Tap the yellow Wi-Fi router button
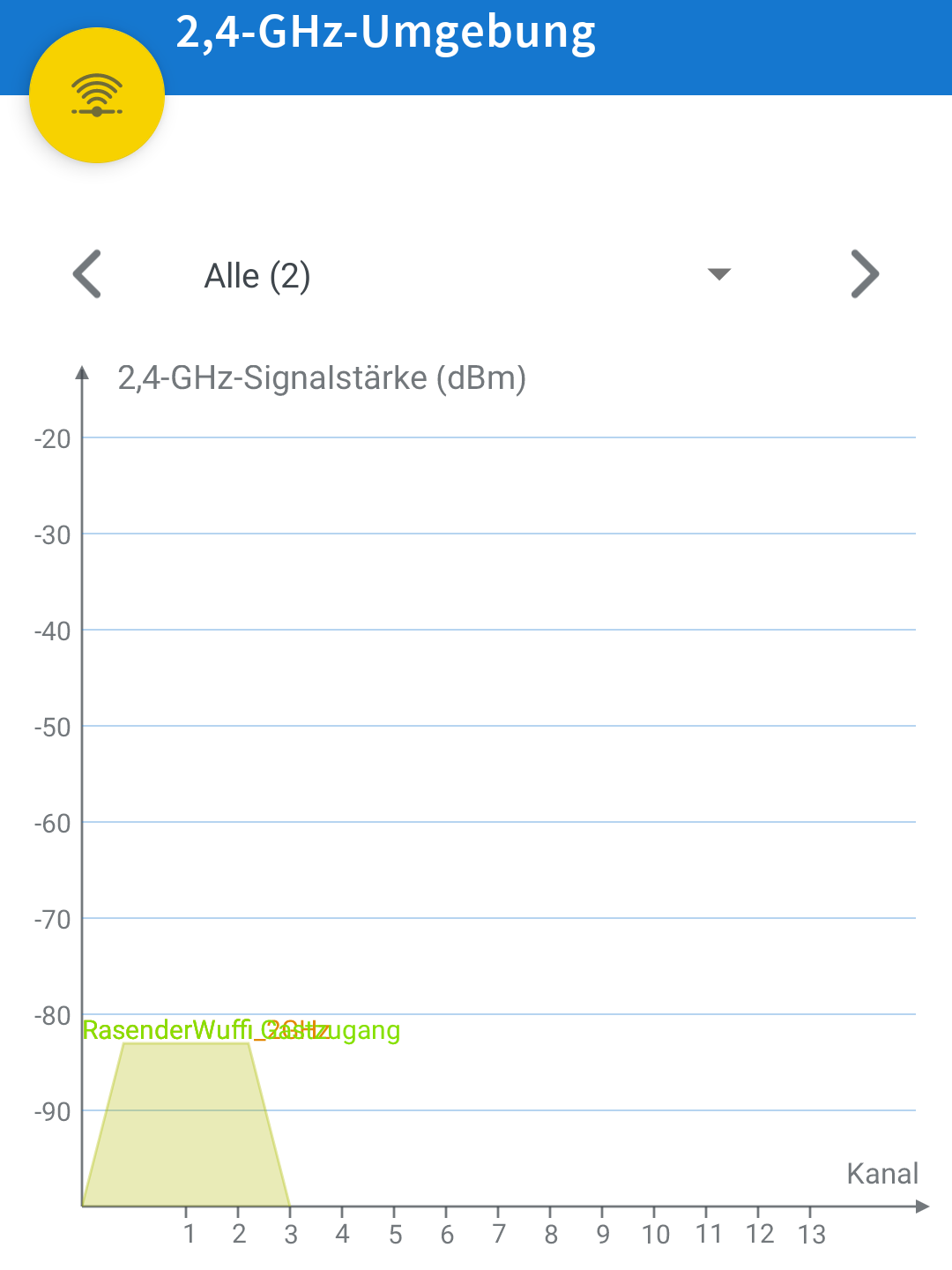The height and width of the screenshot is (1270, 952). click(x=97, y=95)
